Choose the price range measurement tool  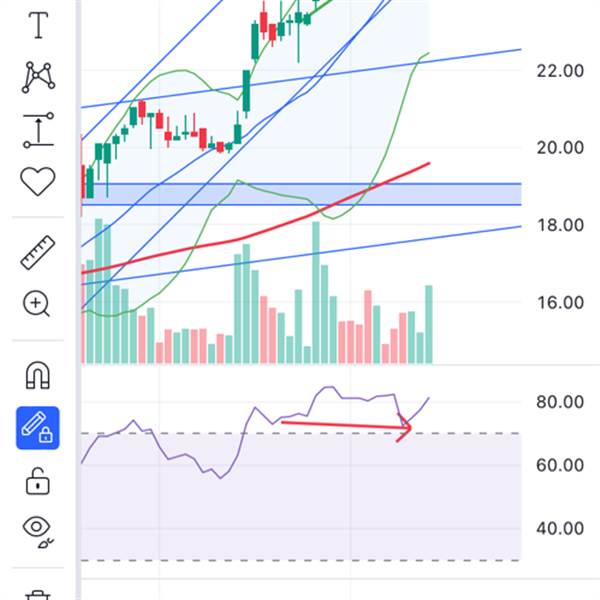click(38, 130)
